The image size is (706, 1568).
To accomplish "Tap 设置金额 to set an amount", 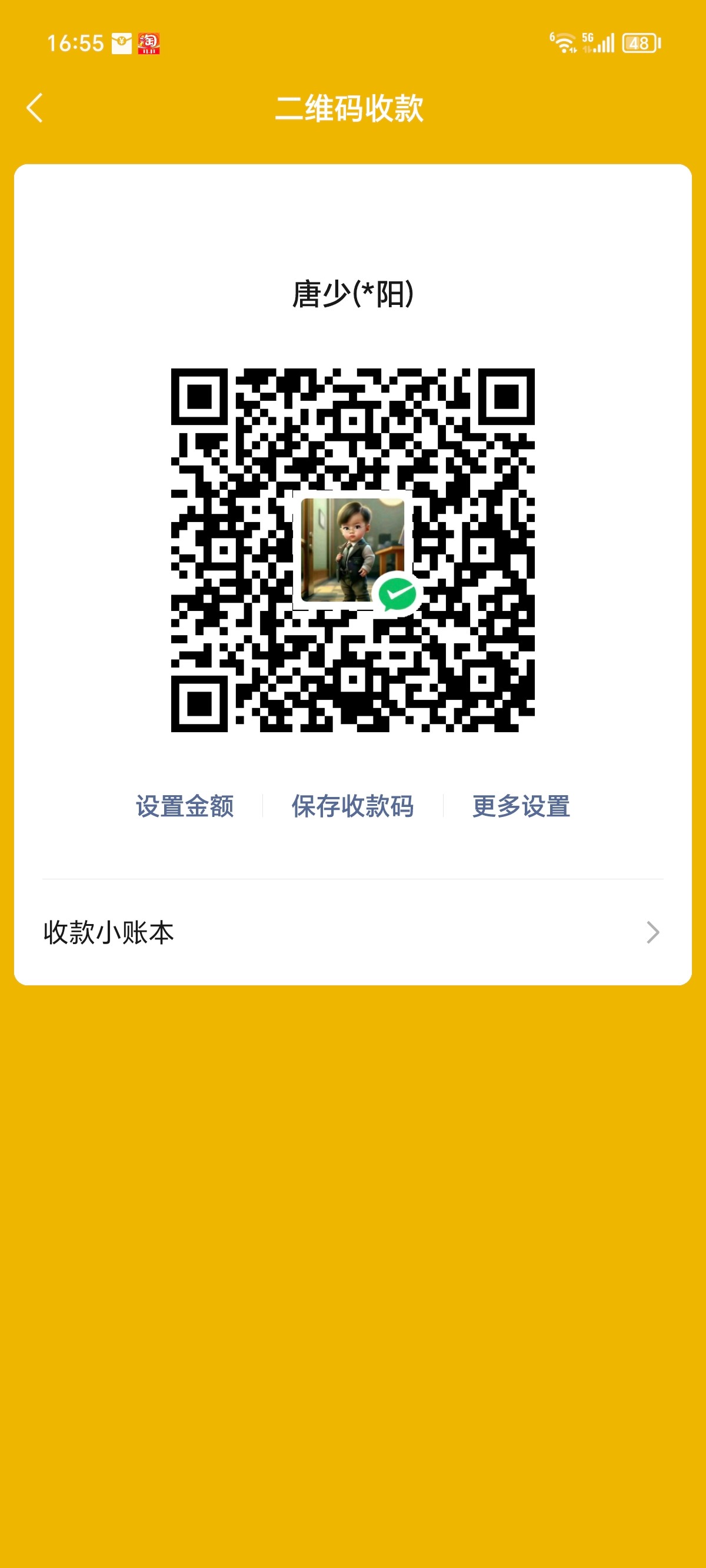I will pyautogui.click(x=184, y=806).
